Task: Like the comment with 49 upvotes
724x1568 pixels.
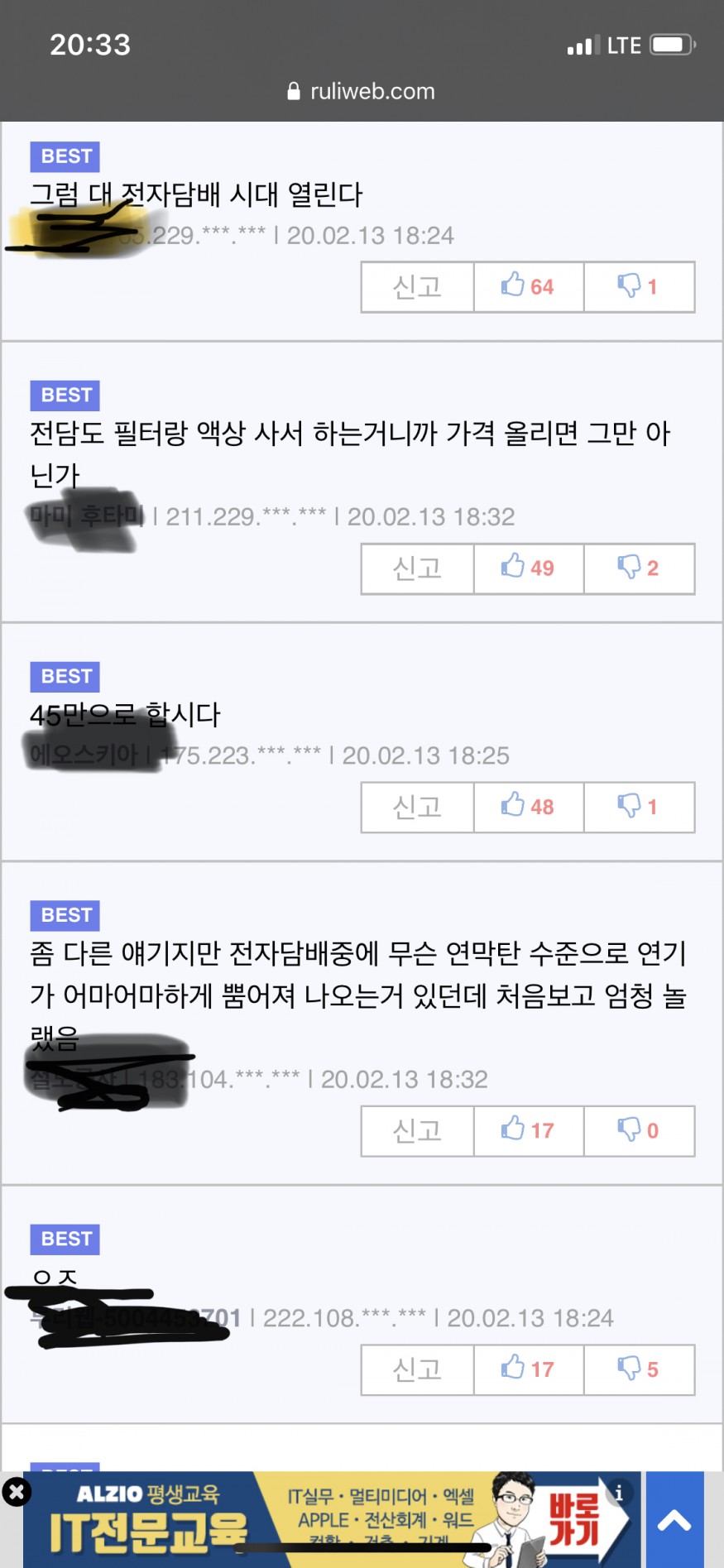Action: [528, 568]
